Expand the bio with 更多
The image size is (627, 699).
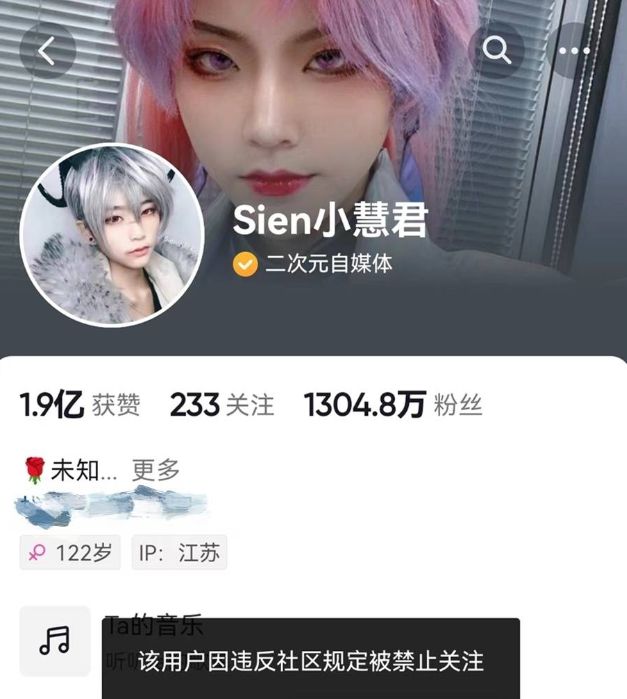[156, 469]
